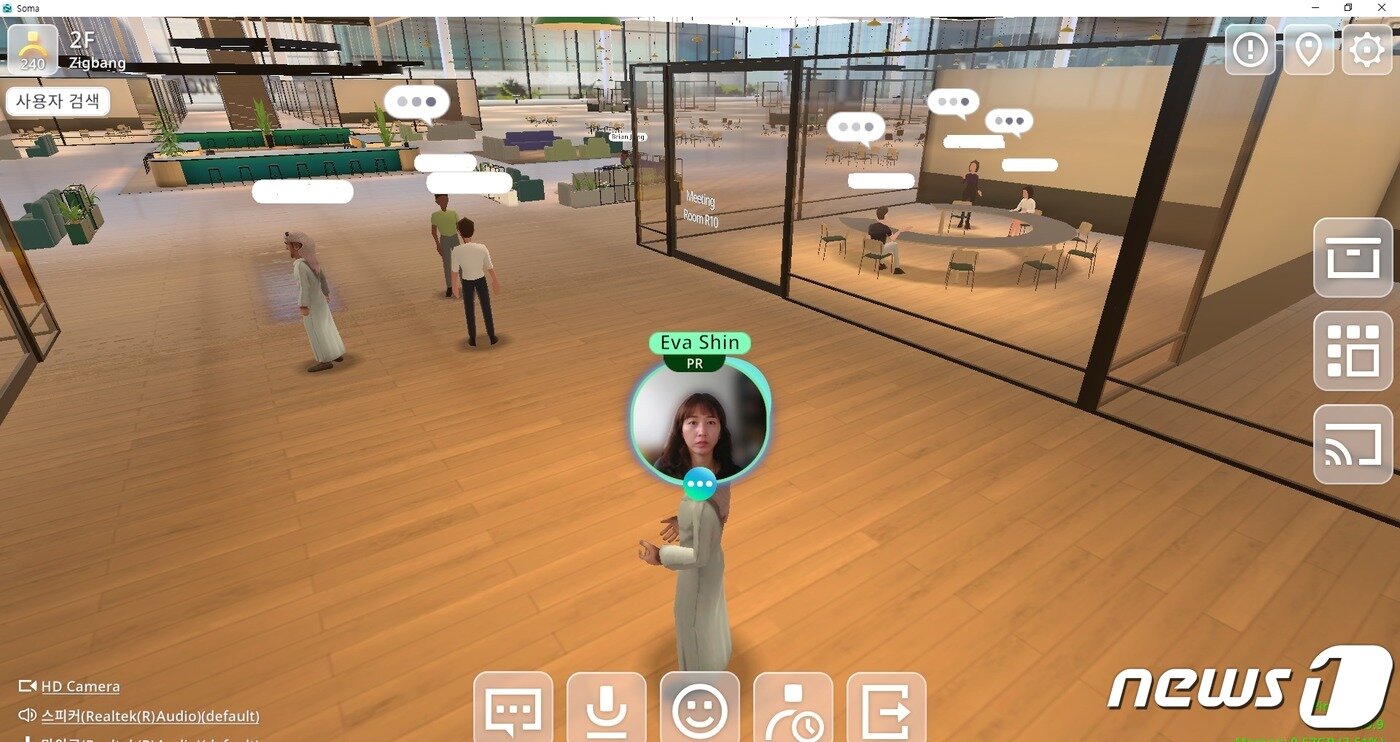This screenshot has height=742, width=1400.
Task: Open the chat message window
Action: [x=513, y=710]
